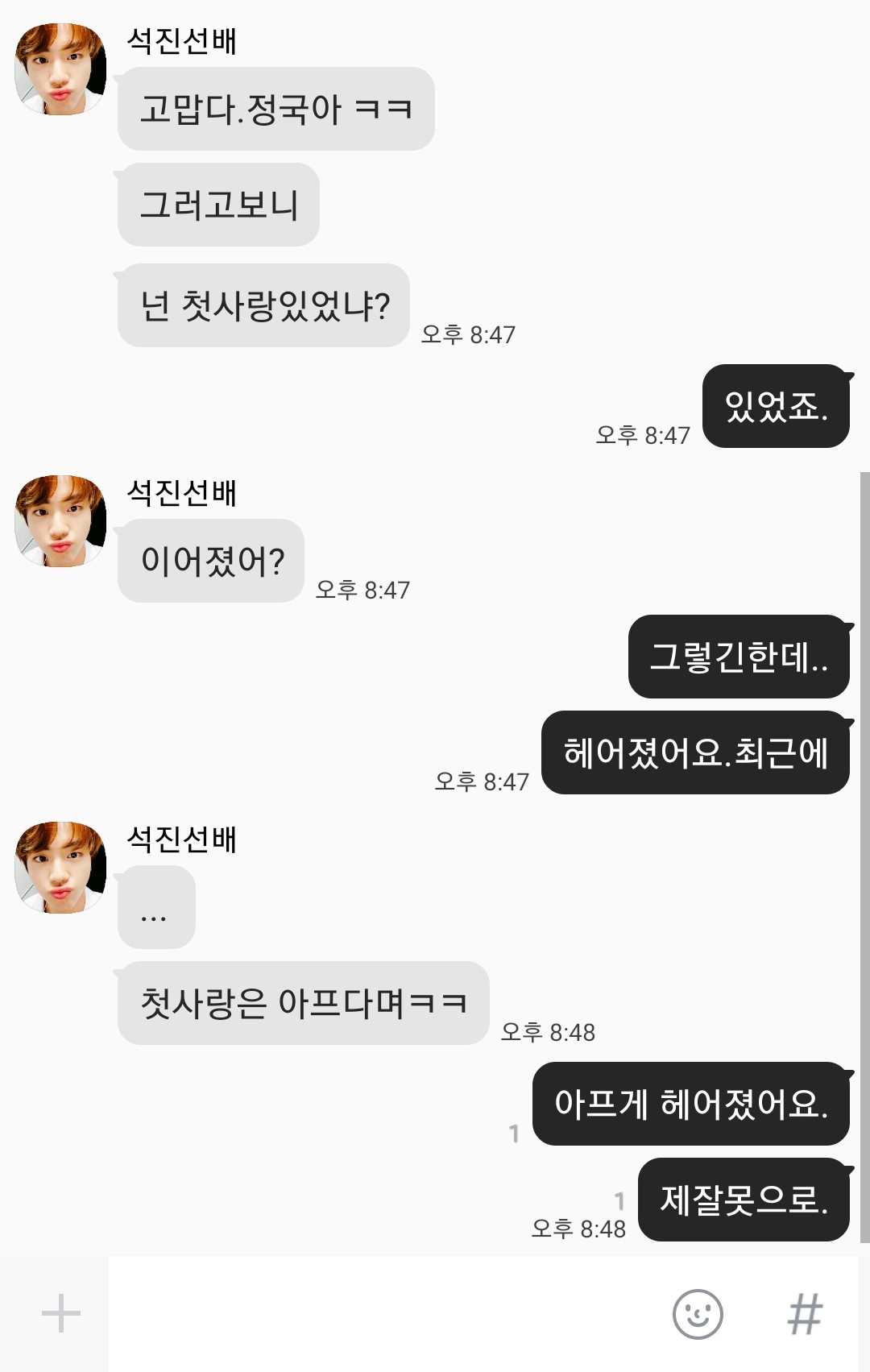Image resolution: width=870 pixels, height=1372 pixels.
Task: Focus the message input field
Action: coord(387,1314)
